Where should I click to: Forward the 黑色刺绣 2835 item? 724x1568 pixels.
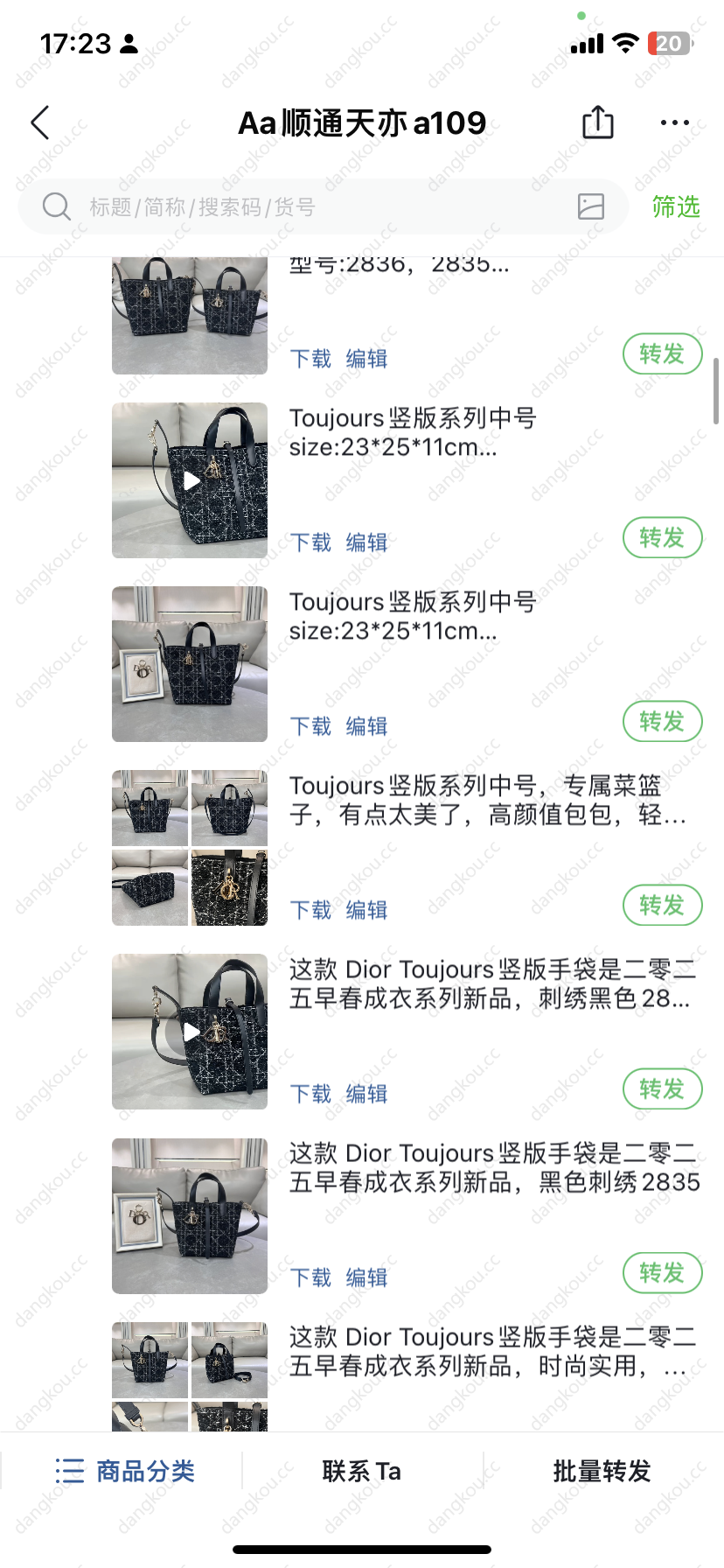(662, 1272)
